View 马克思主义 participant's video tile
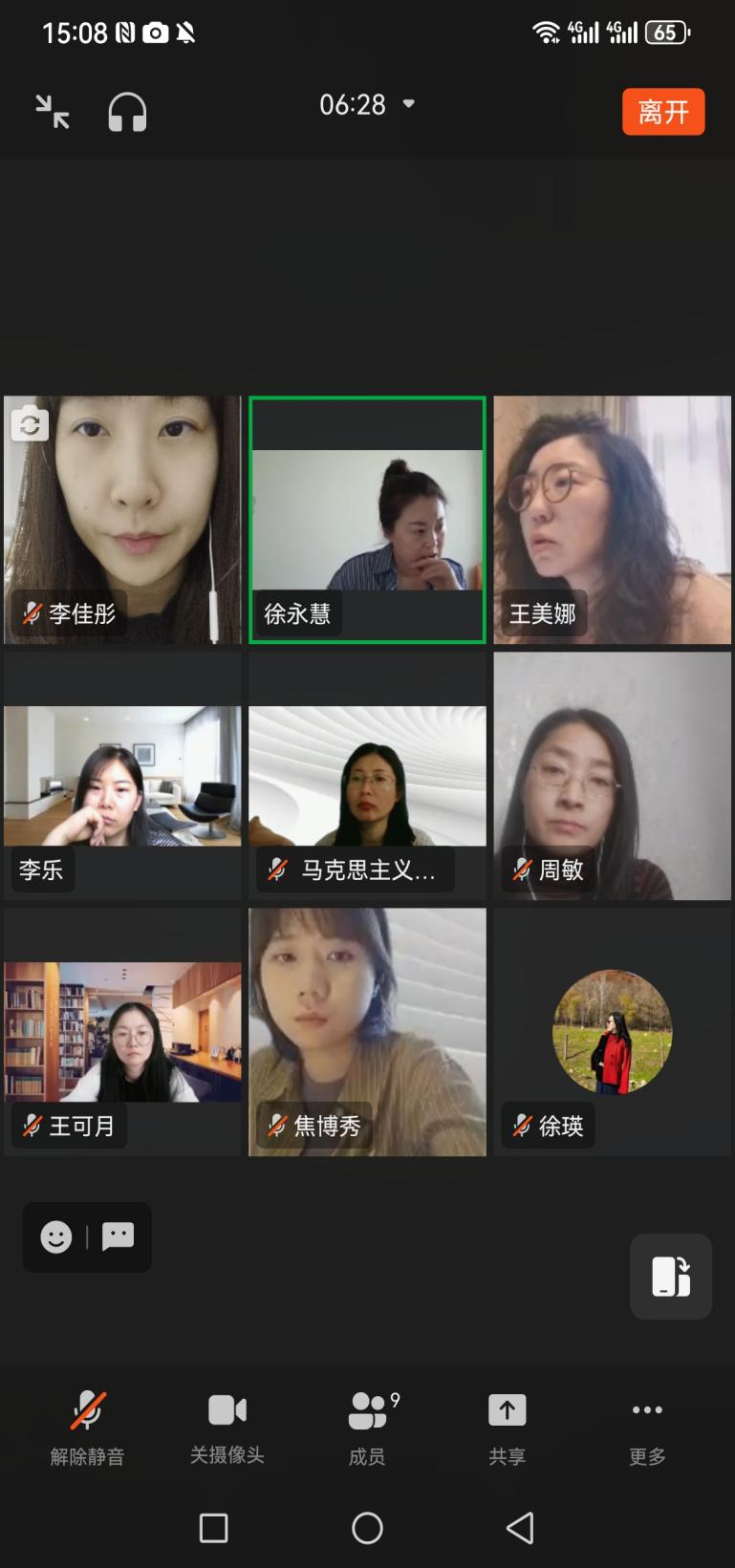The height and width of the screenshot is (1568, 735). pyautogui.click(x=367, y=776)
